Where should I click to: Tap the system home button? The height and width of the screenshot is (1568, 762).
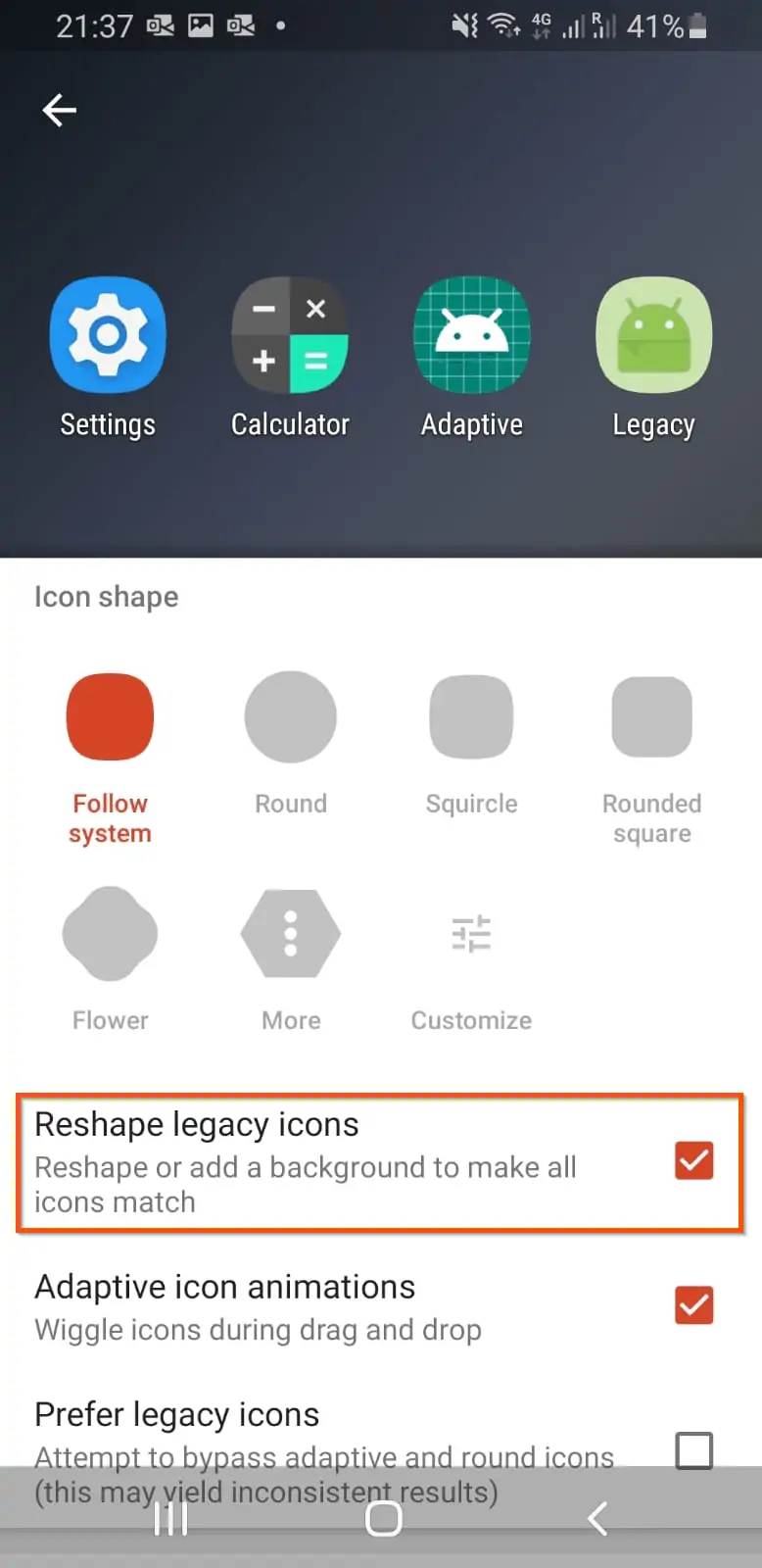click(x=383, y=1519)
